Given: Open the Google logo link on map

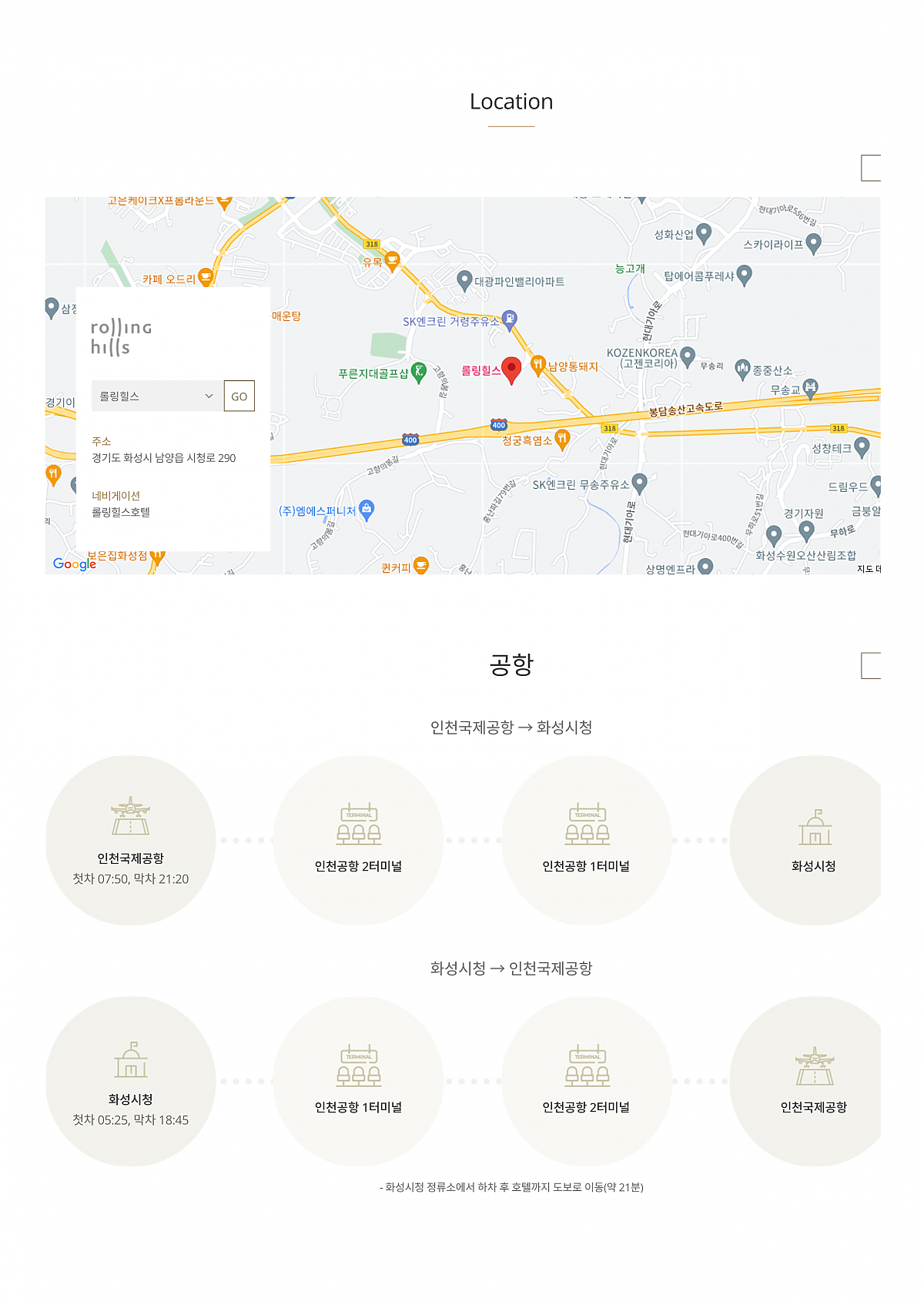Looking at the screenshot, I should point(74,564).
